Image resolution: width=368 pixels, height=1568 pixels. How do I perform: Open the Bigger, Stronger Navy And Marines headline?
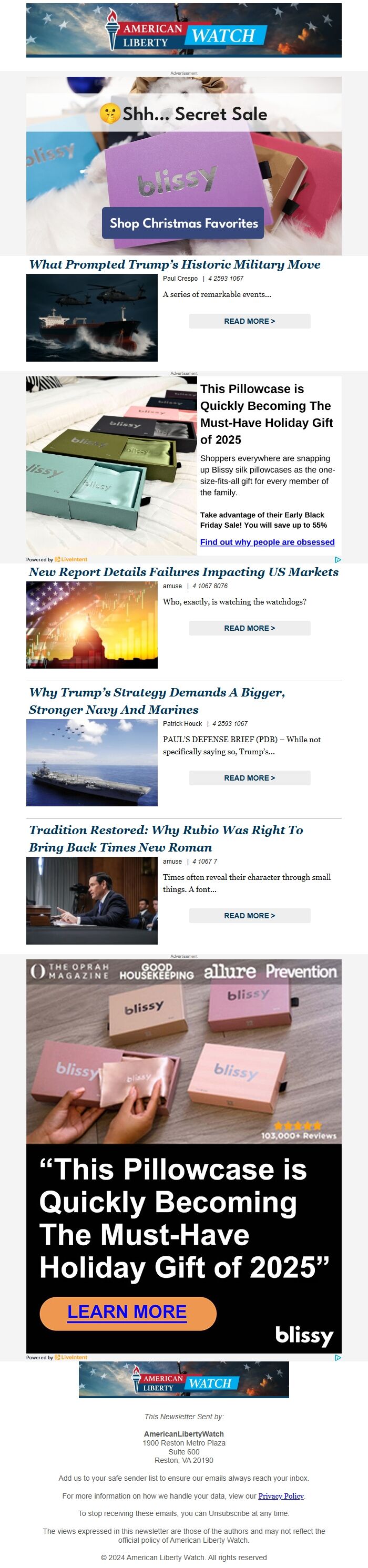(x=157, y=701)
